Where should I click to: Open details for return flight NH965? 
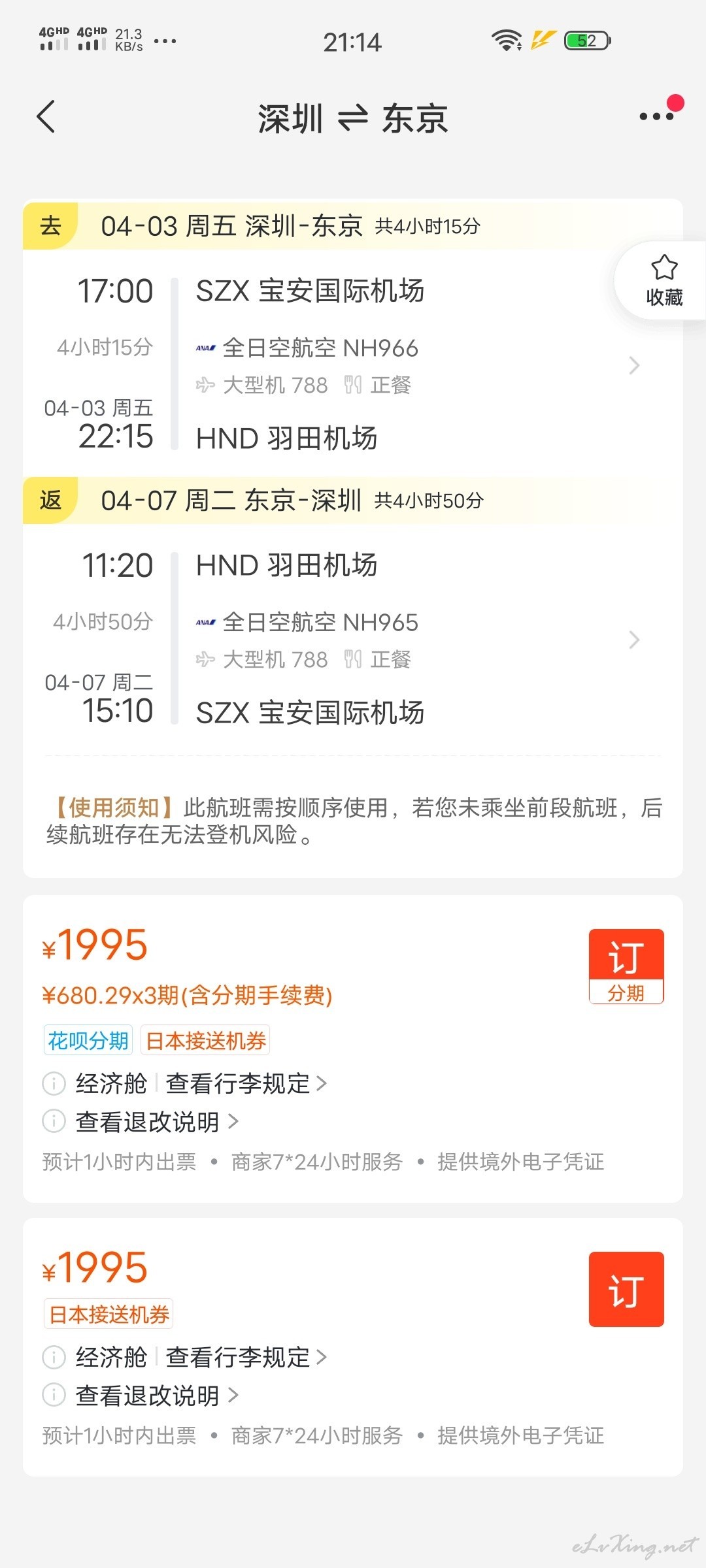(353, 639)
